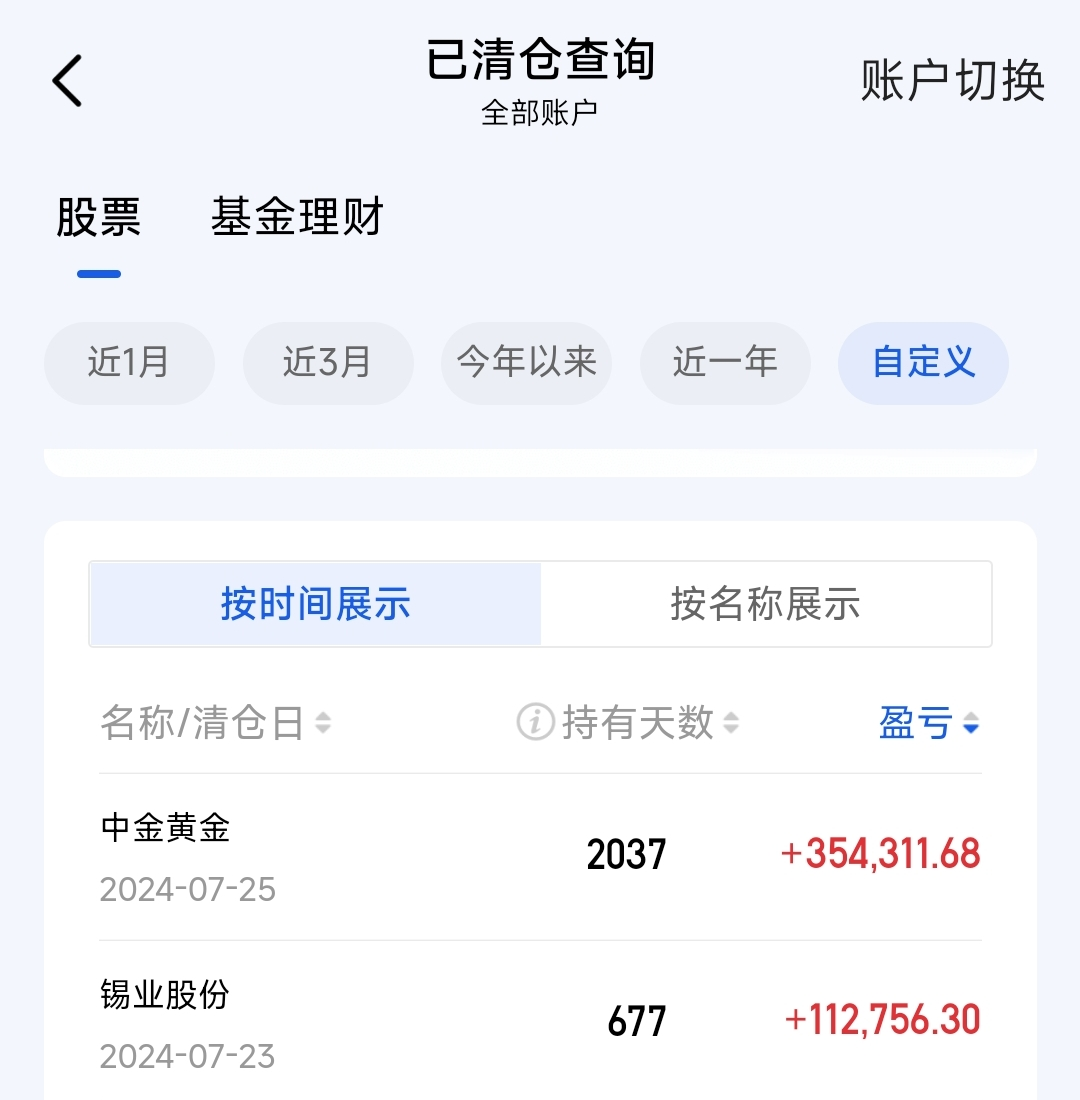Select the 按时间展示 view
1080x1100 pixels.
point(315,604)
